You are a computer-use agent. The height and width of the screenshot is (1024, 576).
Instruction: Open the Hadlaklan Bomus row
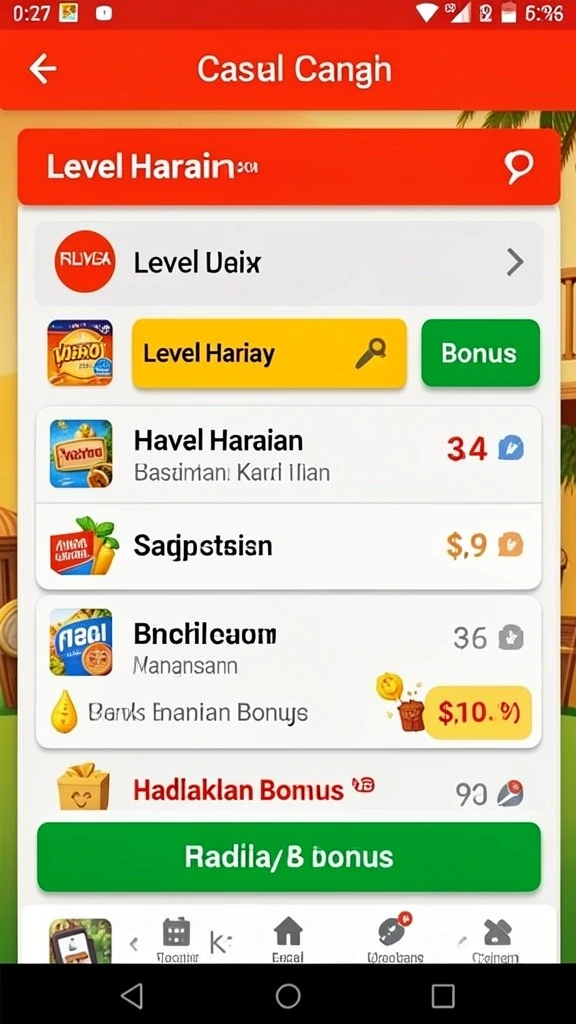(x=288, y=789)
